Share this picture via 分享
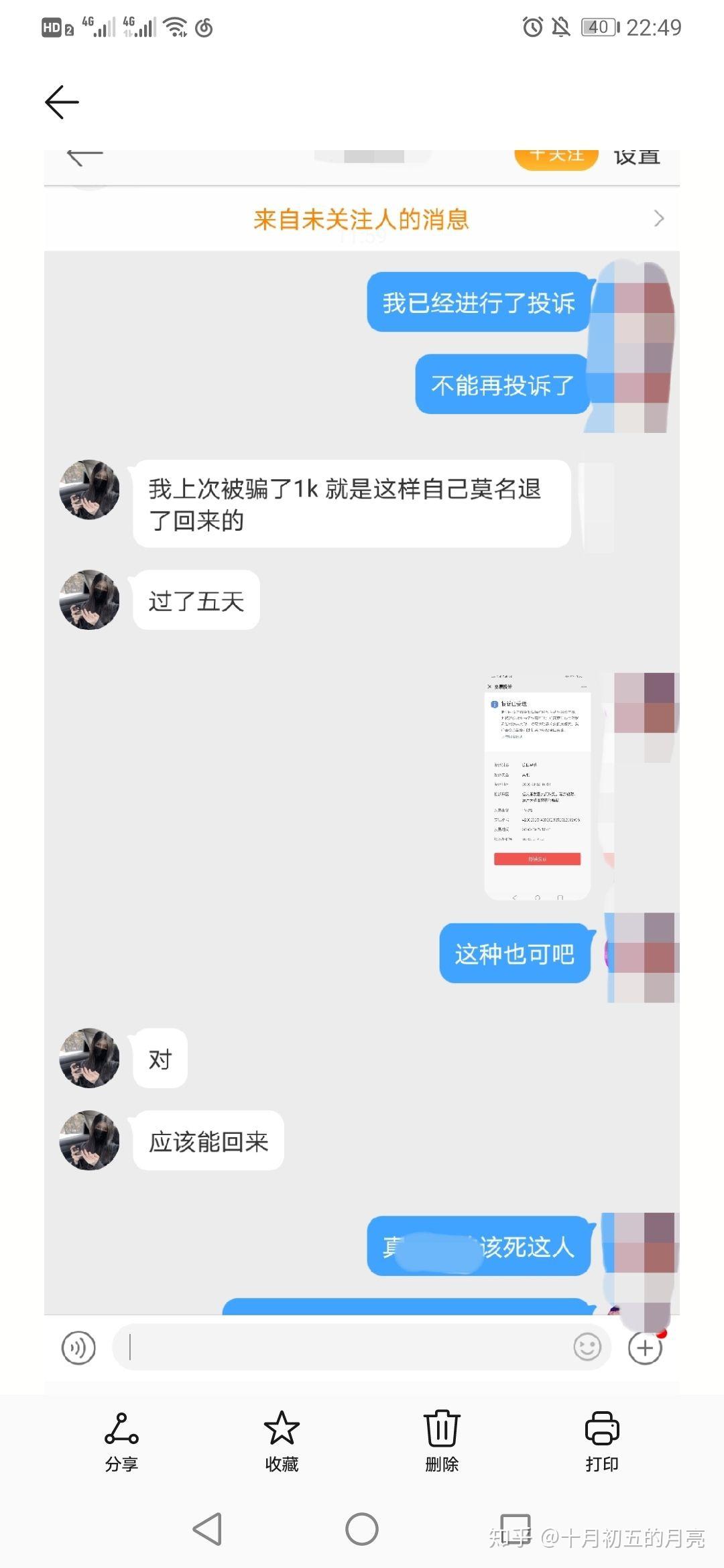 [x=121, y=1441]
